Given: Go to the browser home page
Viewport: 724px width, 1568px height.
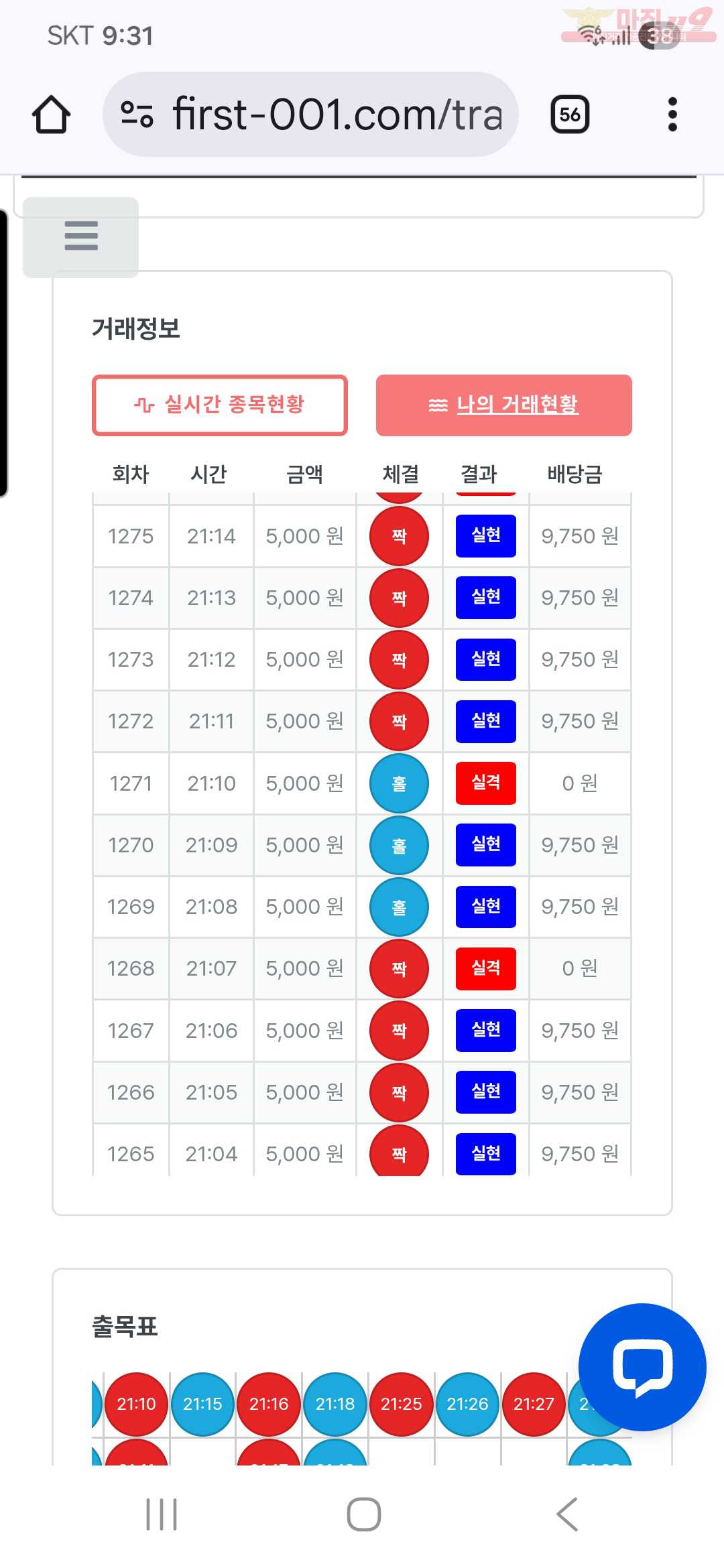Looking at the screenshot, I should pyautogui.click(x=51, y=115).
